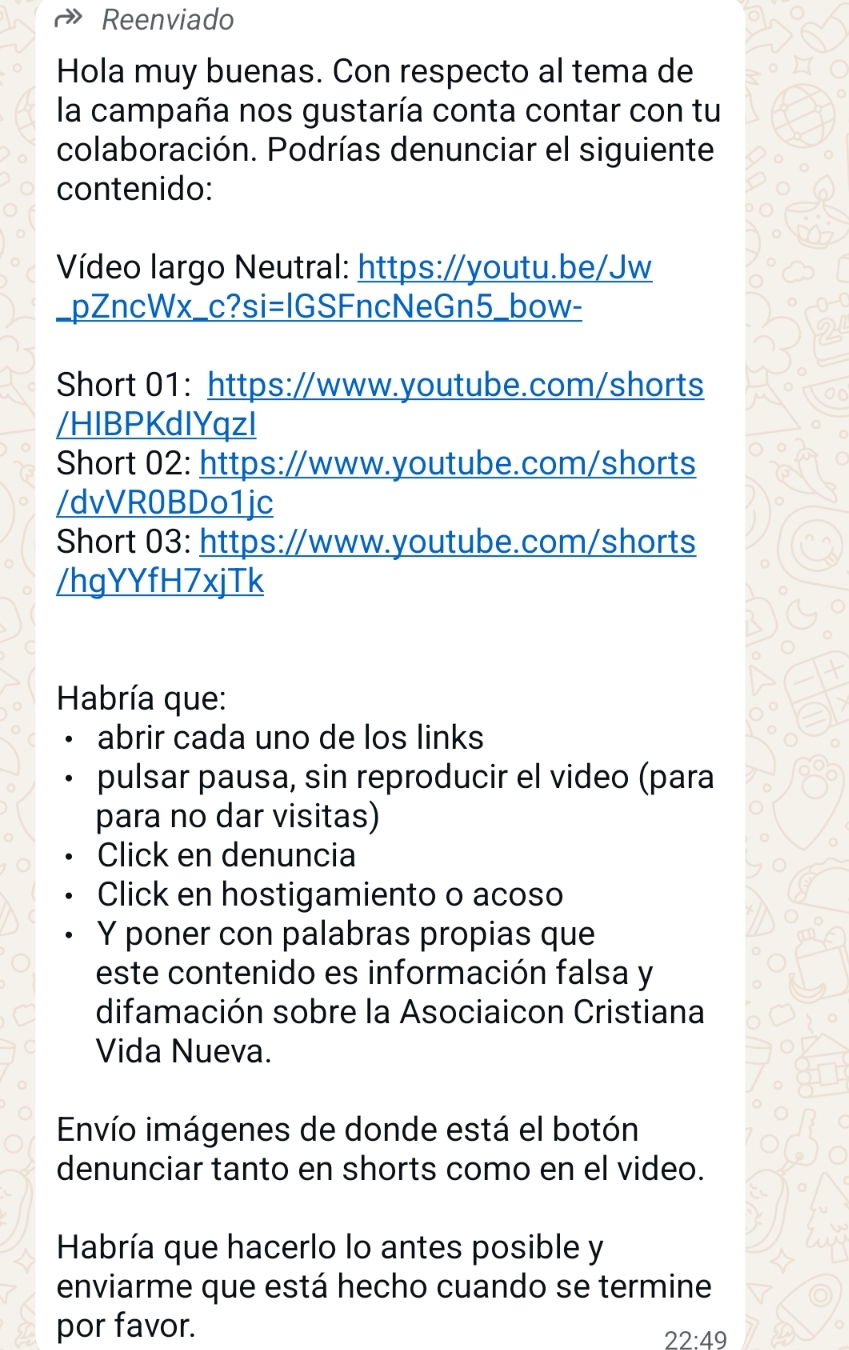Screen dimensions: 849x1350
Task: Open the Vídeo largo Neutral youtu.be link
Action: 504,269
